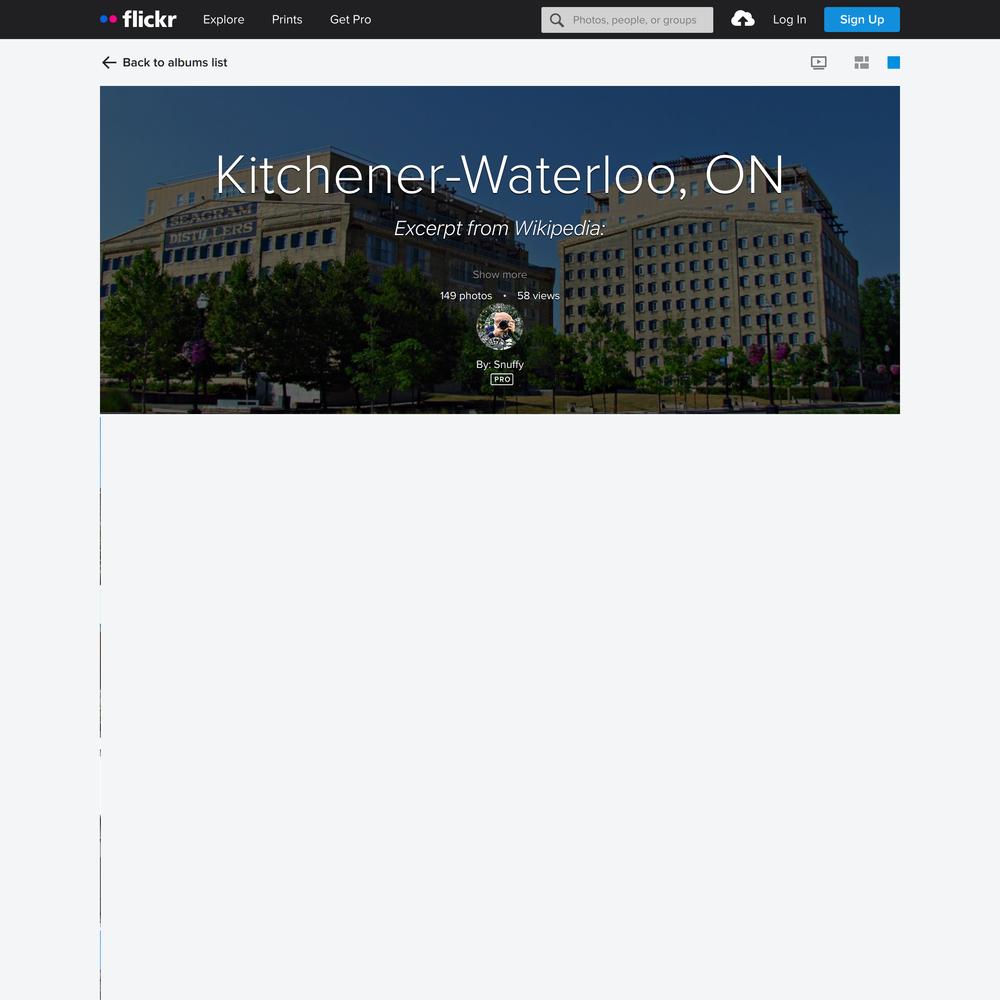Start the album slideshow
The image size is (1000, 1000).
819,62
